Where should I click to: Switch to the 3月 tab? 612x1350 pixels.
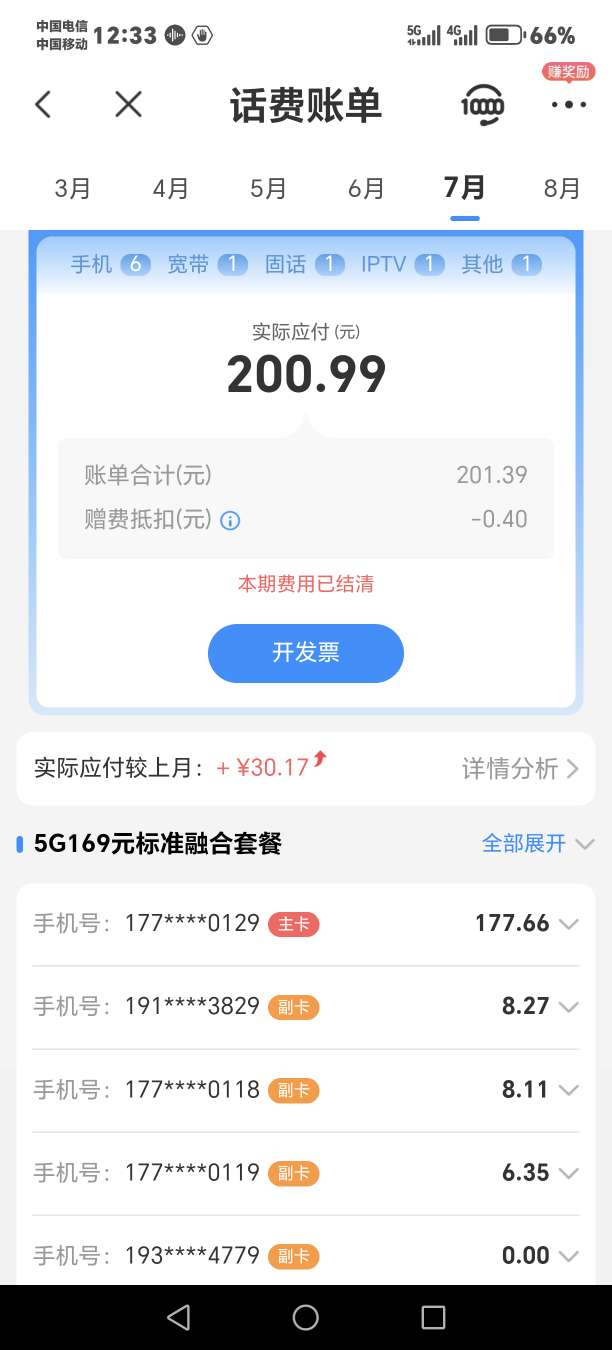(x=73, y=188)
